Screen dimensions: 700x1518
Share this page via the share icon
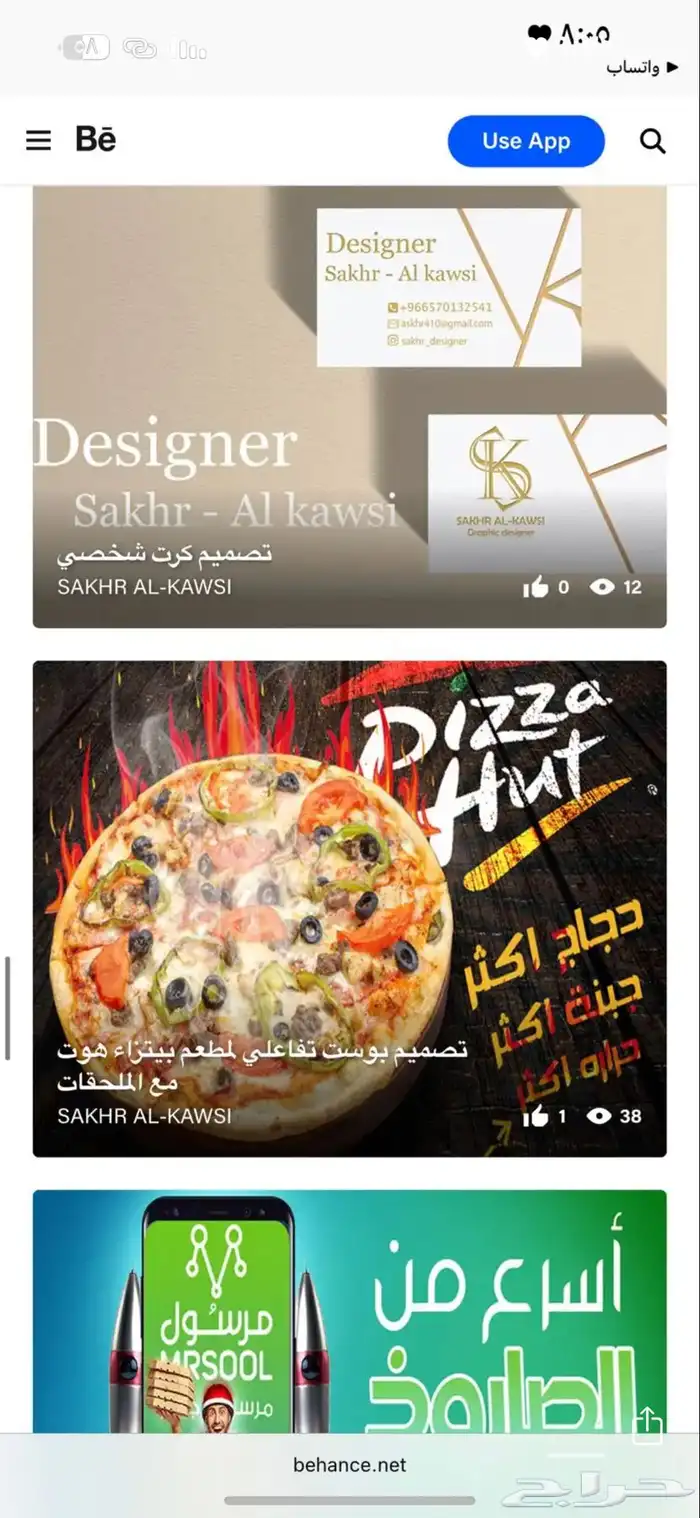pyautogui.click(x=649, y=1425)
